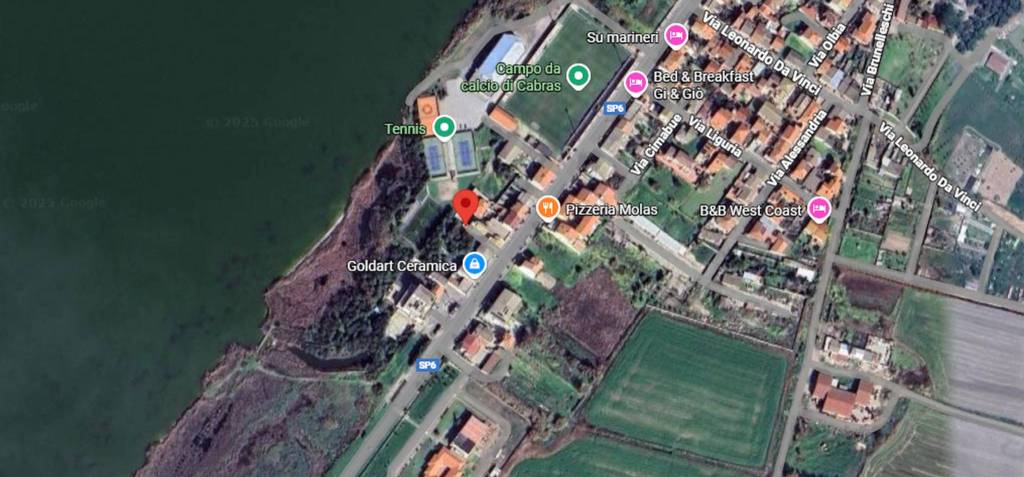The height and width of the screenshot is (477, 1024).
Task: Open the Goldart Ceramica shop pin
Action: pyautogui.click(x=475, y=265)
